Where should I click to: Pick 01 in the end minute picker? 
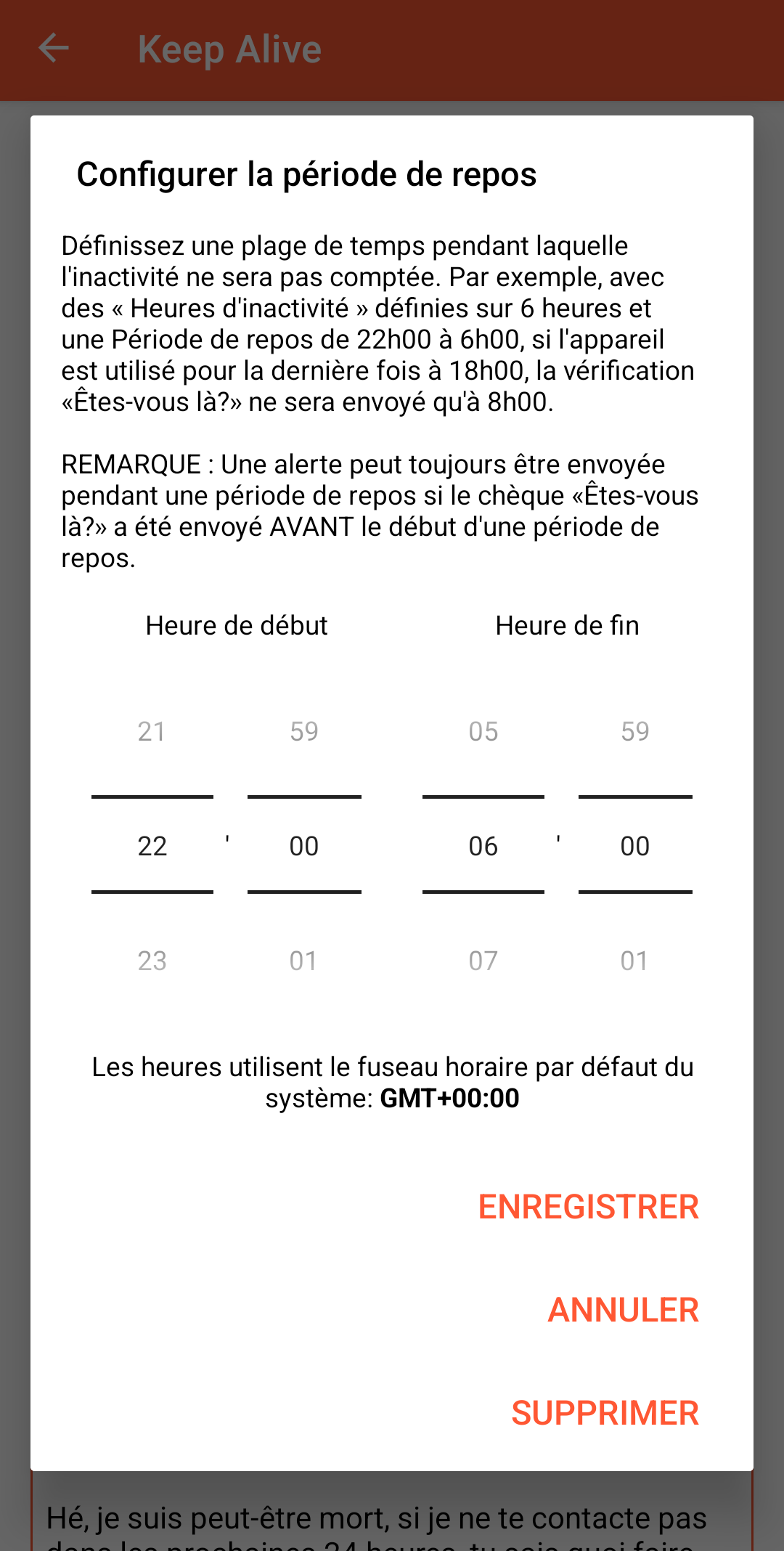point(634,961)
